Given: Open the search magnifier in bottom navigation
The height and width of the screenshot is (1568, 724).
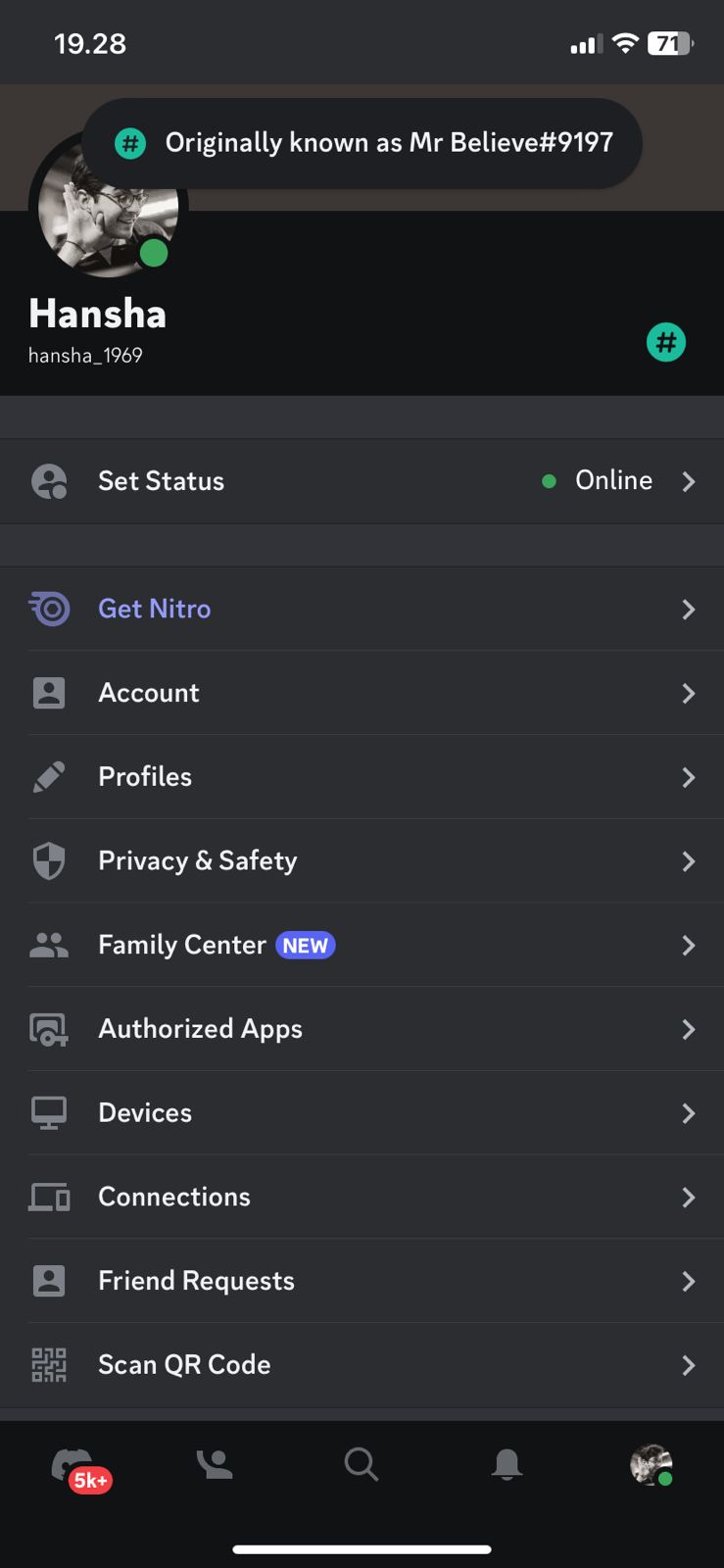Looking at the screenshot, I should (362, 1464).
